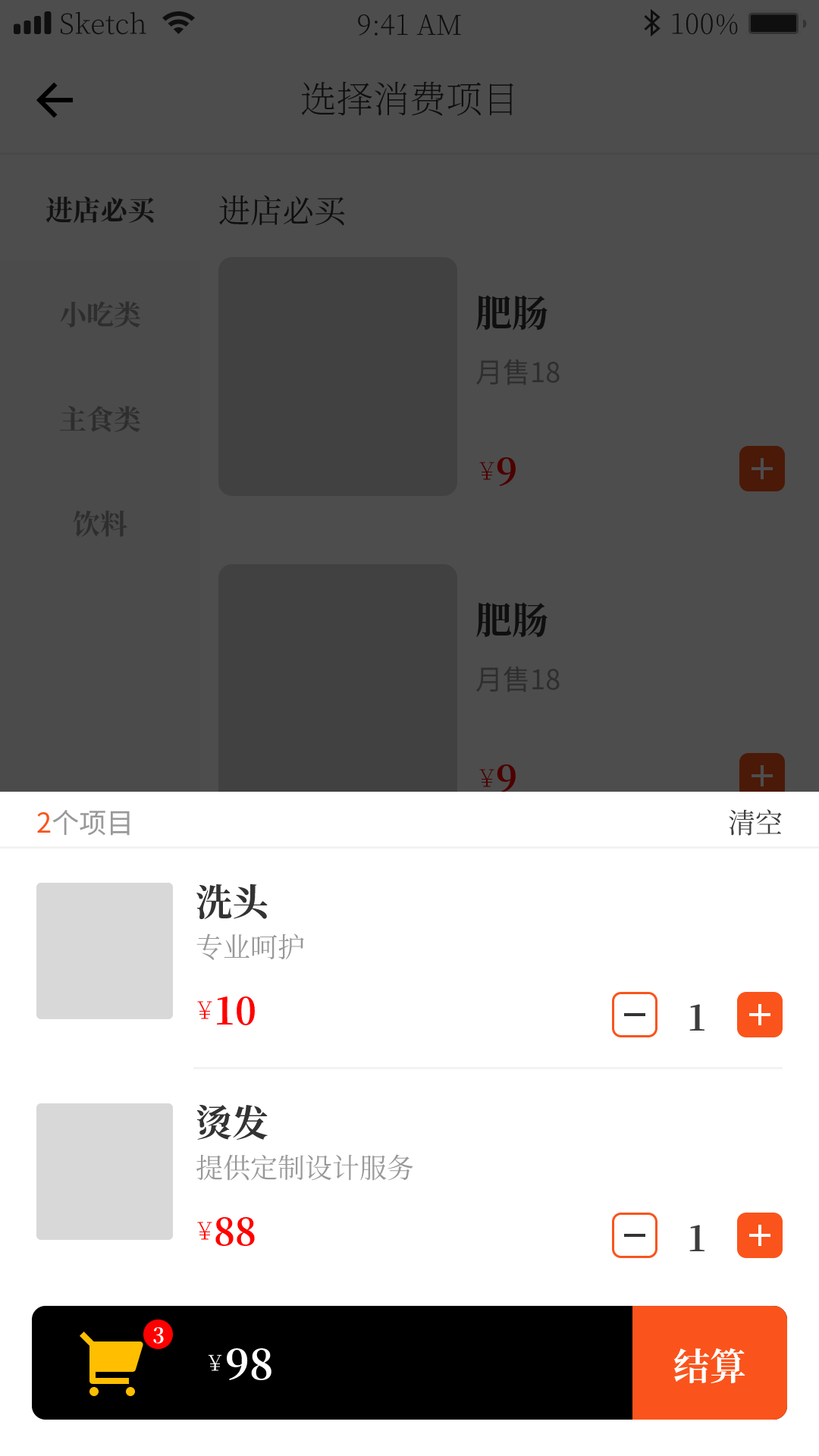Tap the ¥98 total price
The image size is (819, 1456).
pos(238,1363)
